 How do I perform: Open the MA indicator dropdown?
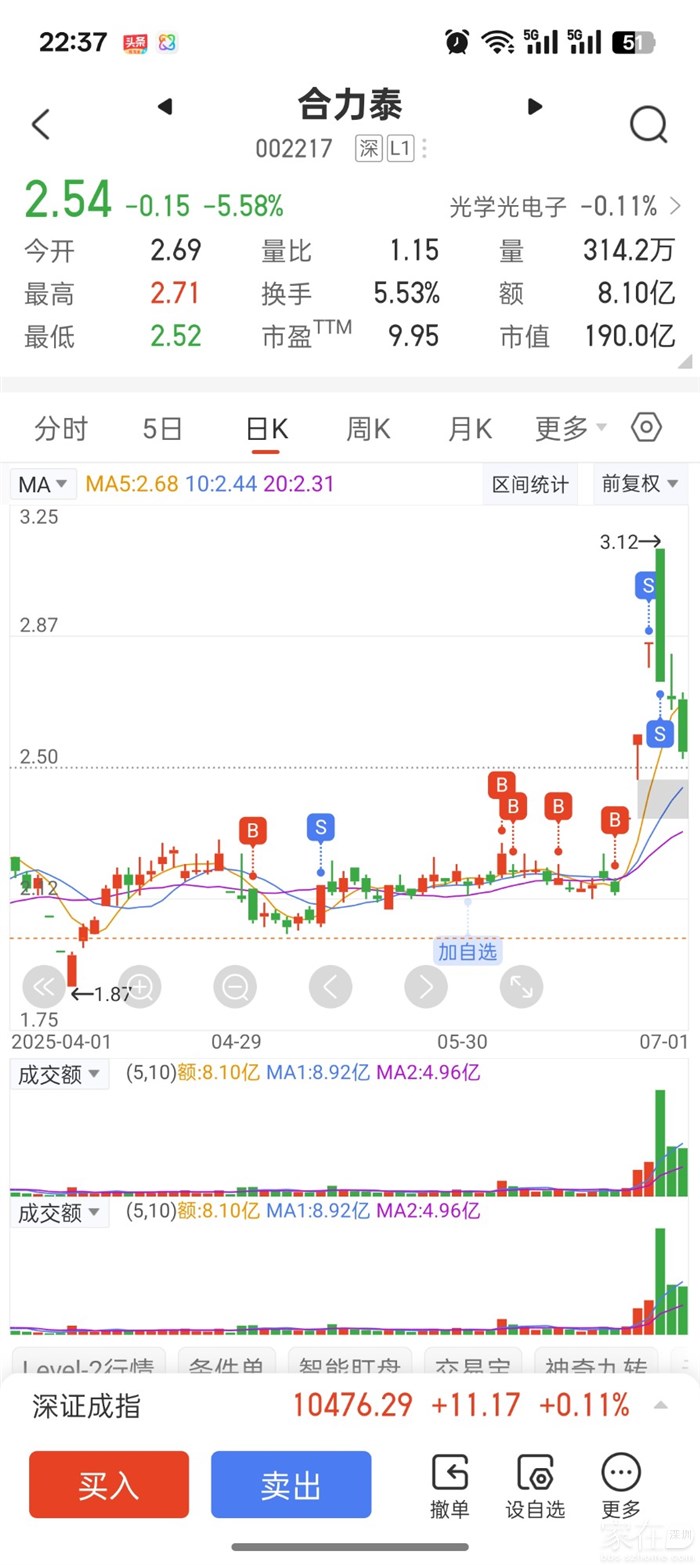tap(44, 485)
